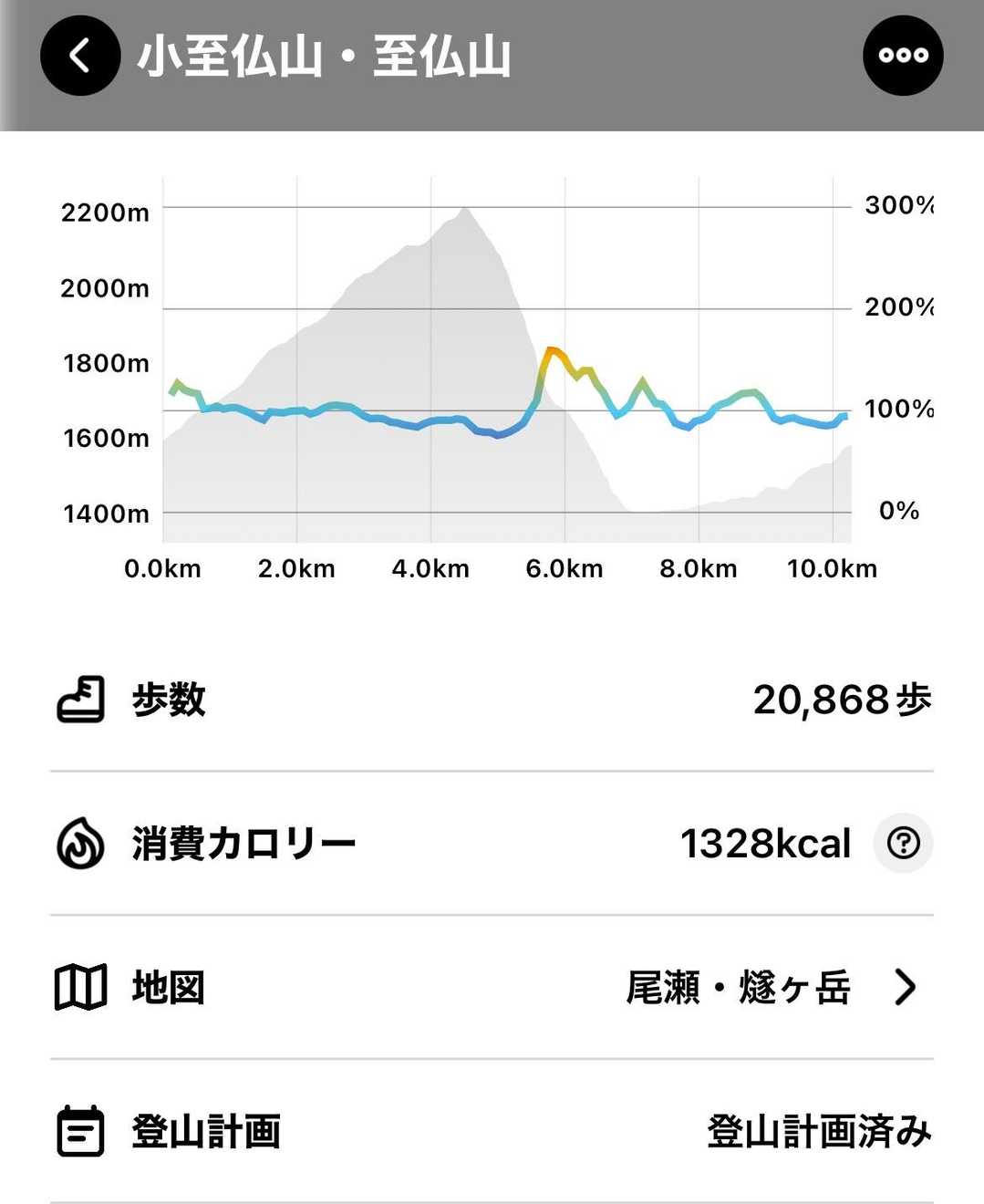
Task: Go back from 小至仏山・至仏山 screen
Action: point(80,56)
